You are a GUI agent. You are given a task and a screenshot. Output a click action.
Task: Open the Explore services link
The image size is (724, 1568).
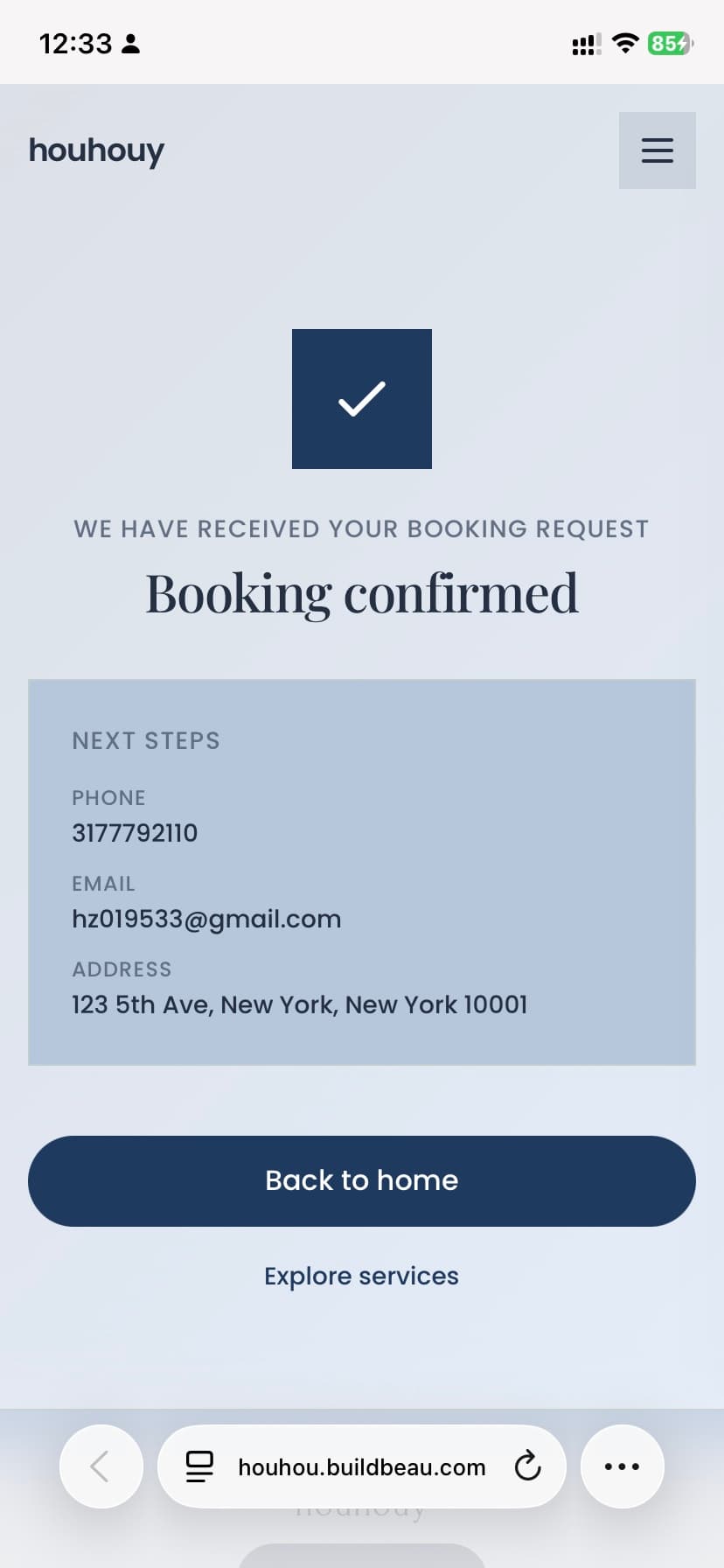[362, 1276]
